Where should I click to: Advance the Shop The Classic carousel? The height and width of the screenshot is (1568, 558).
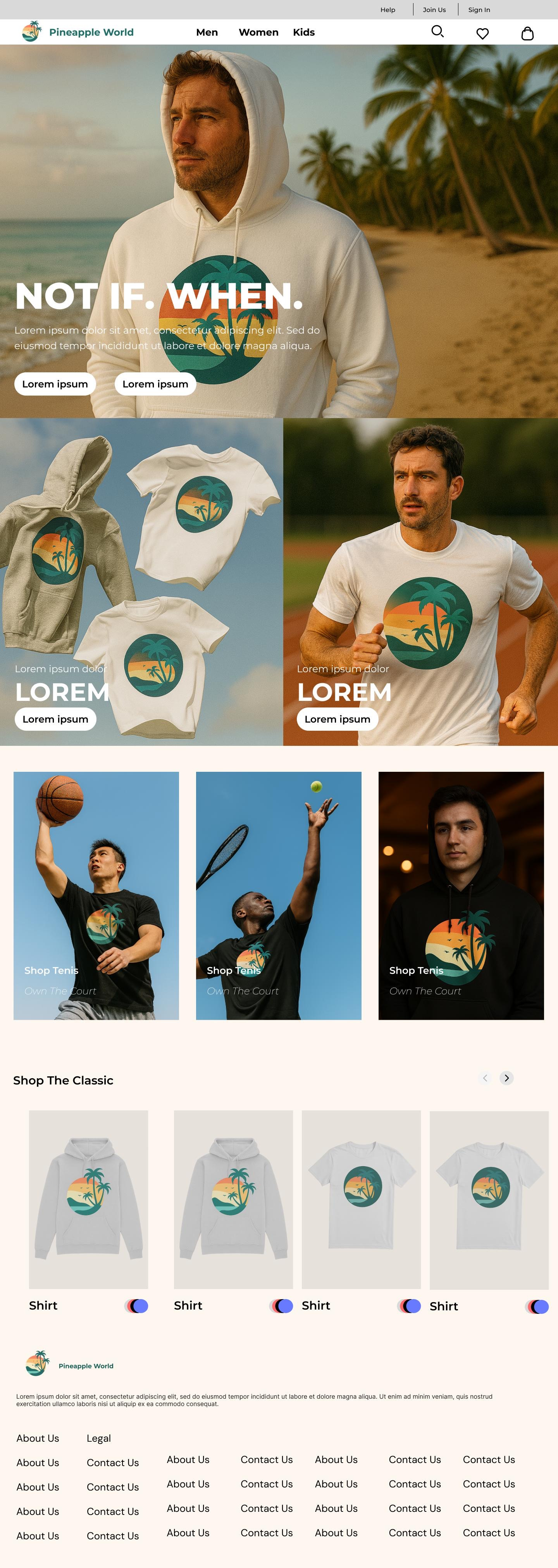(506, 1078)
